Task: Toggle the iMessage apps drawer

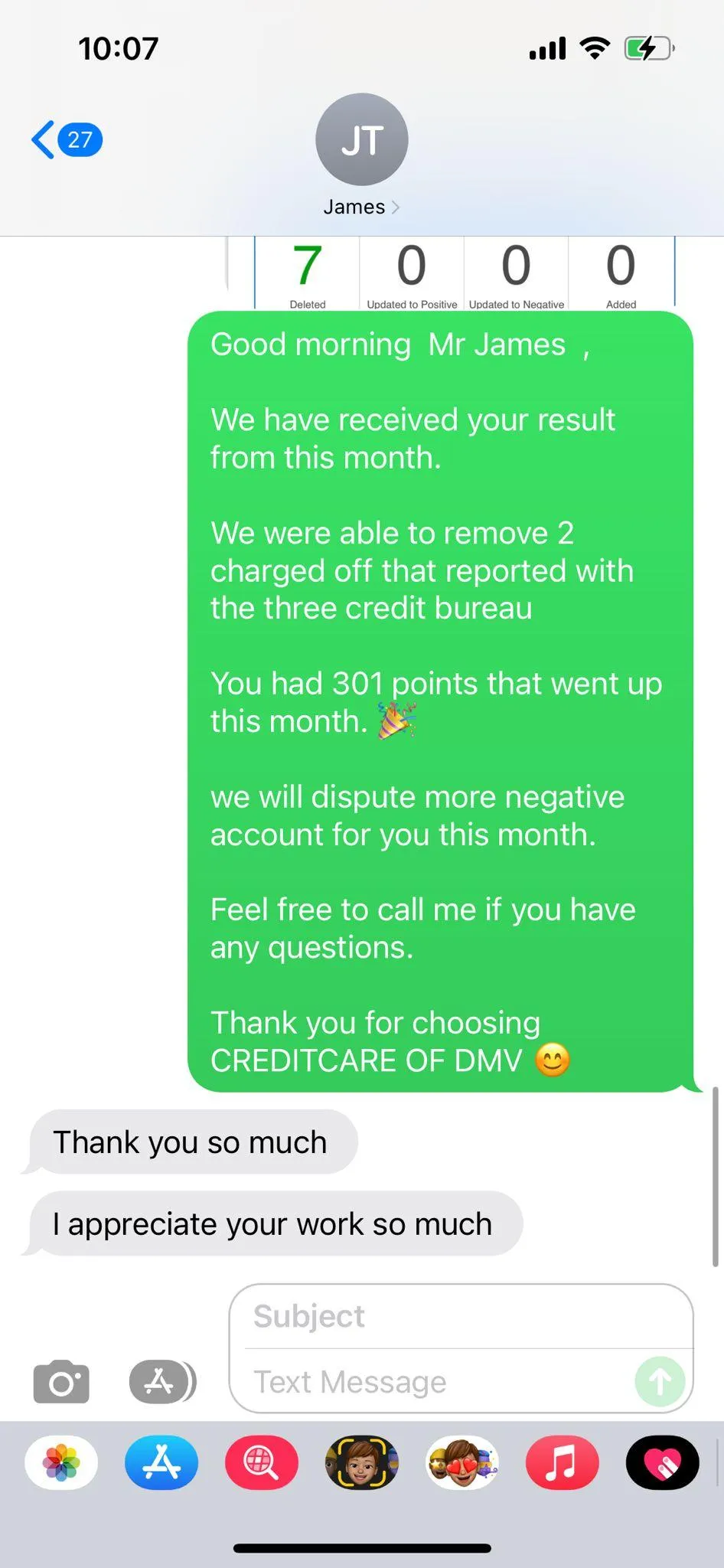Action: tap(161, 1382)
